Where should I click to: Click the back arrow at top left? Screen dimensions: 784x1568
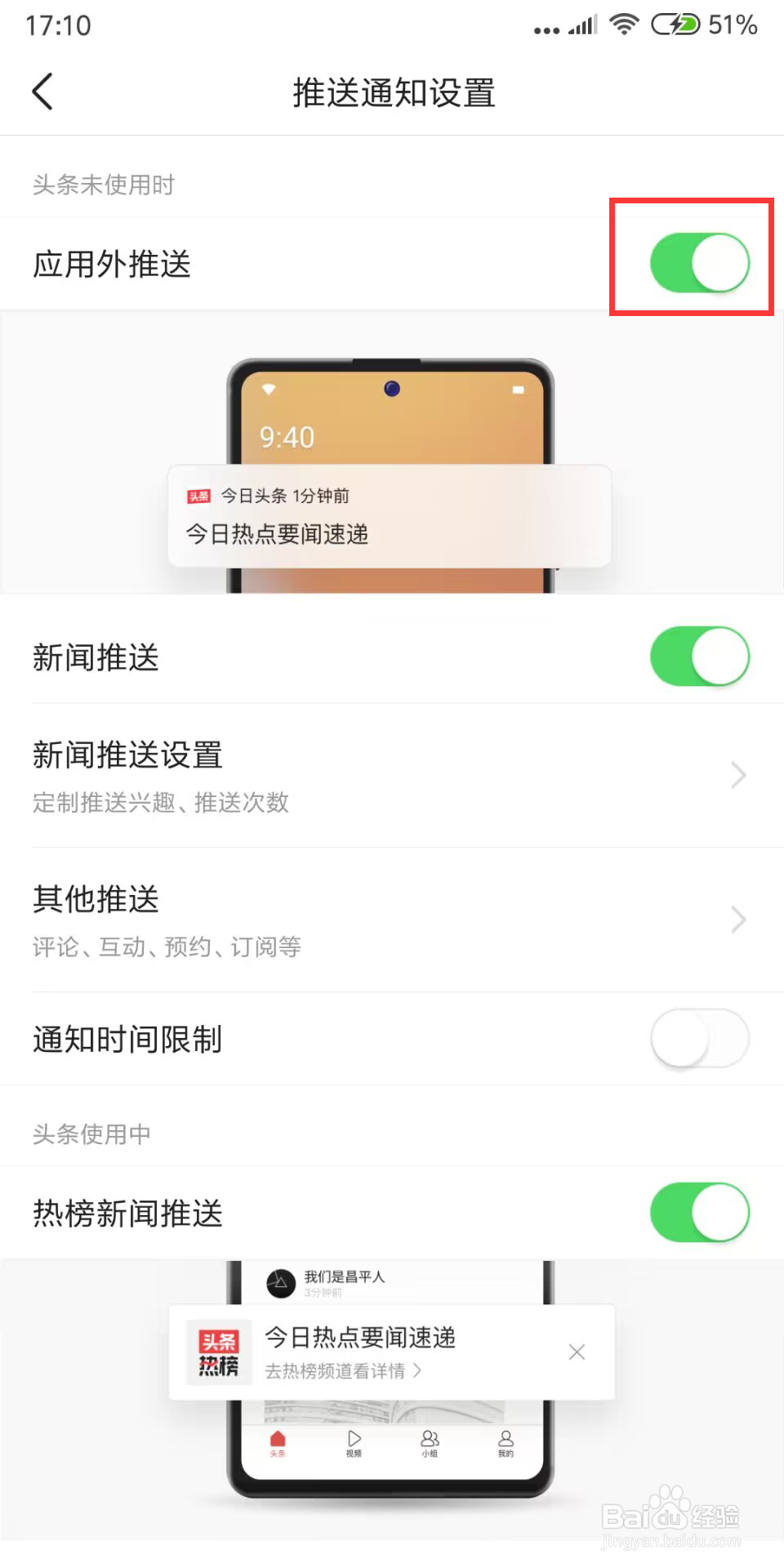(x=42, y=91)
